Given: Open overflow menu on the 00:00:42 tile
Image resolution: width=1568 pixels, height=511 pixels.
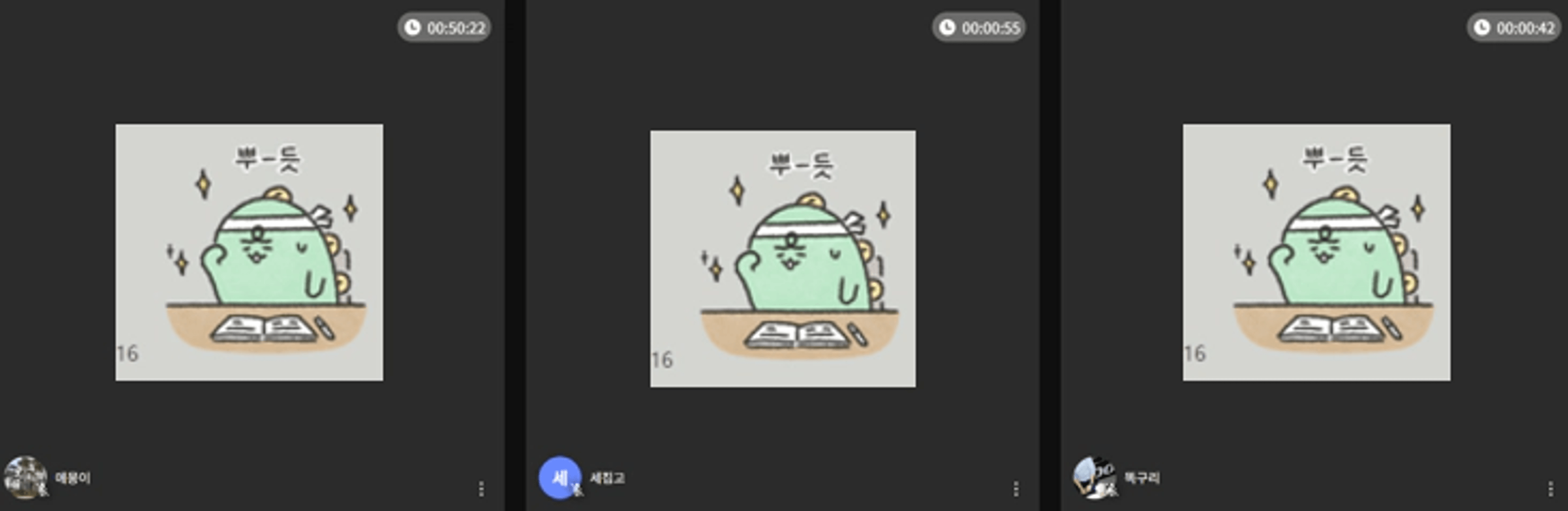Looking at the screenshot, I should tap(1550, 489).
